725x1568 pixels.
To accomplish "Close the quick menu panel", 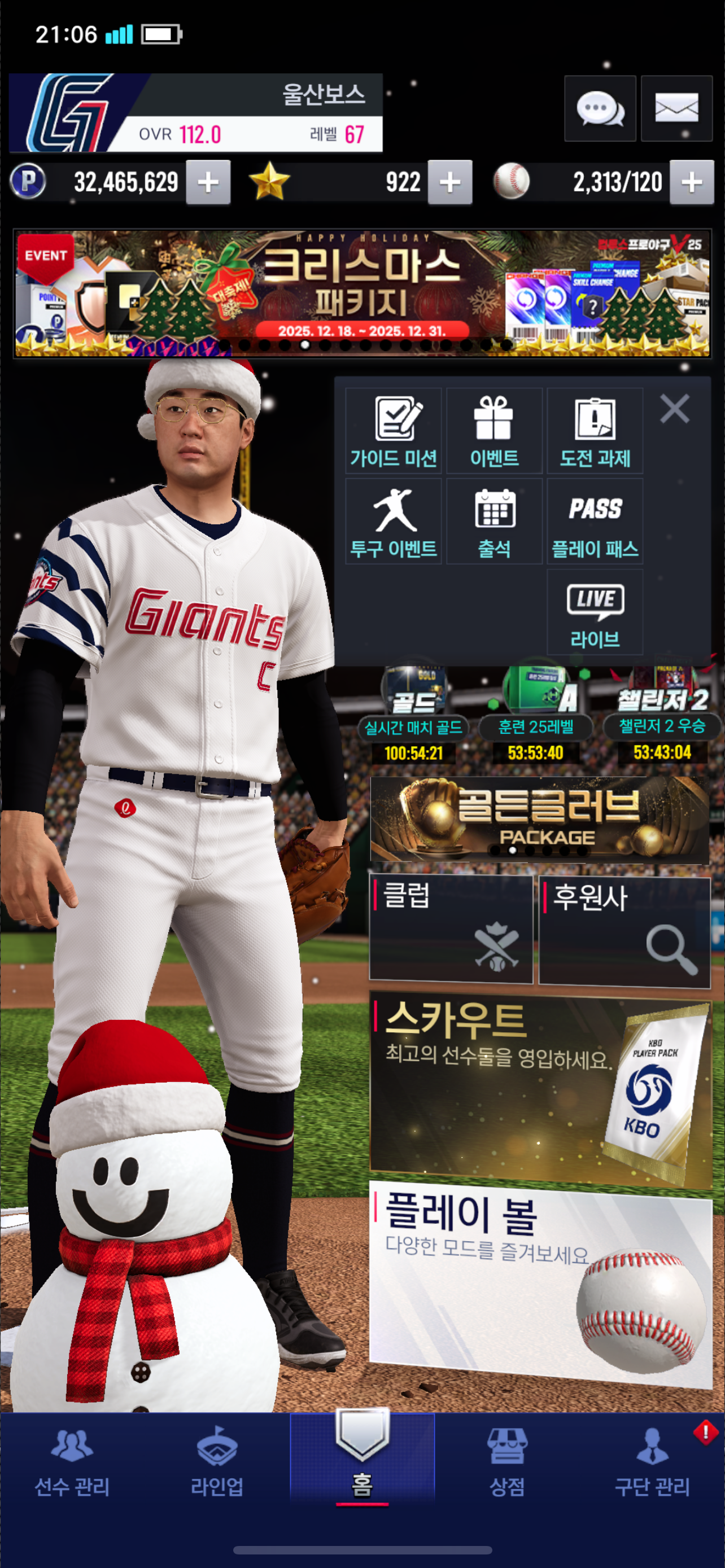I will [x=675, y=409].
